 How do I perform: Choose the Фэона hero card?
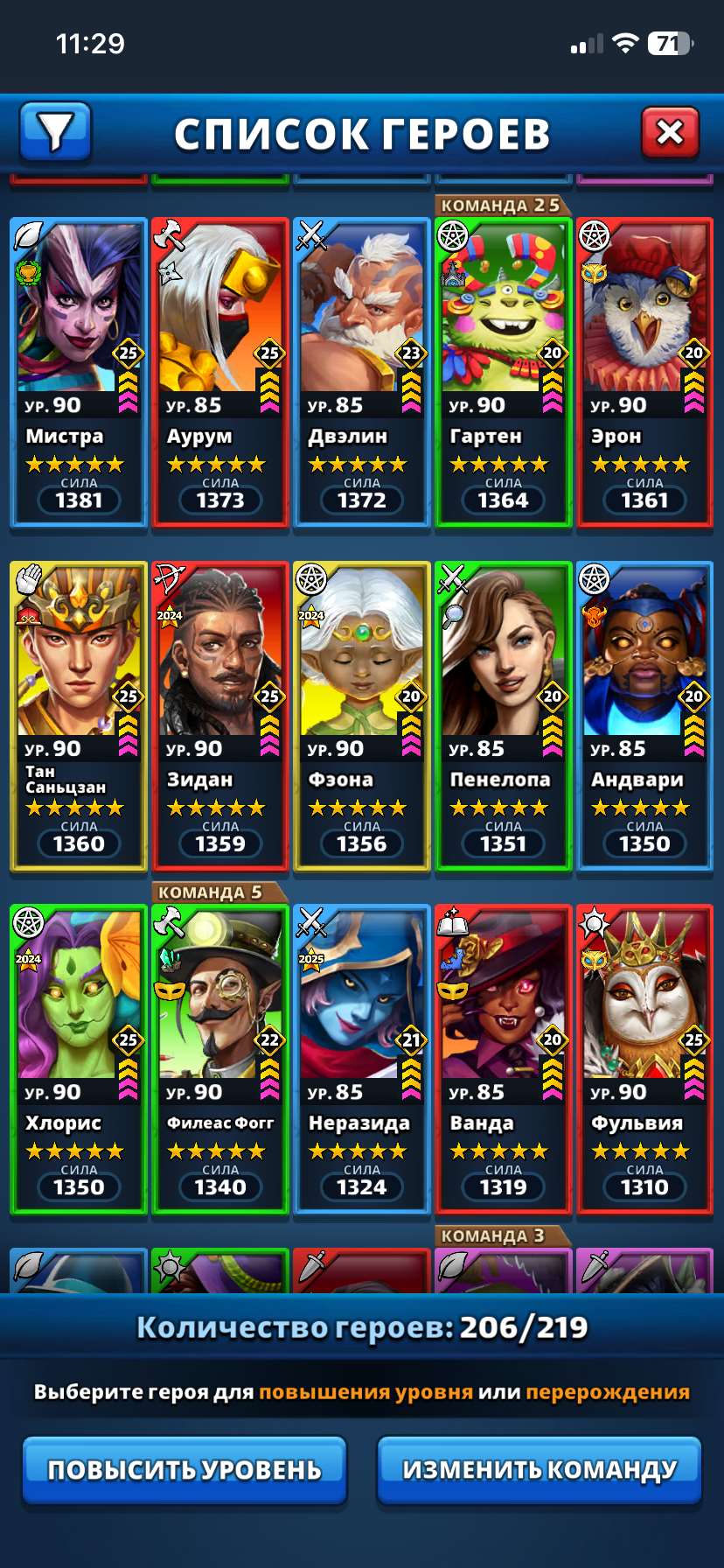point(362,717)
